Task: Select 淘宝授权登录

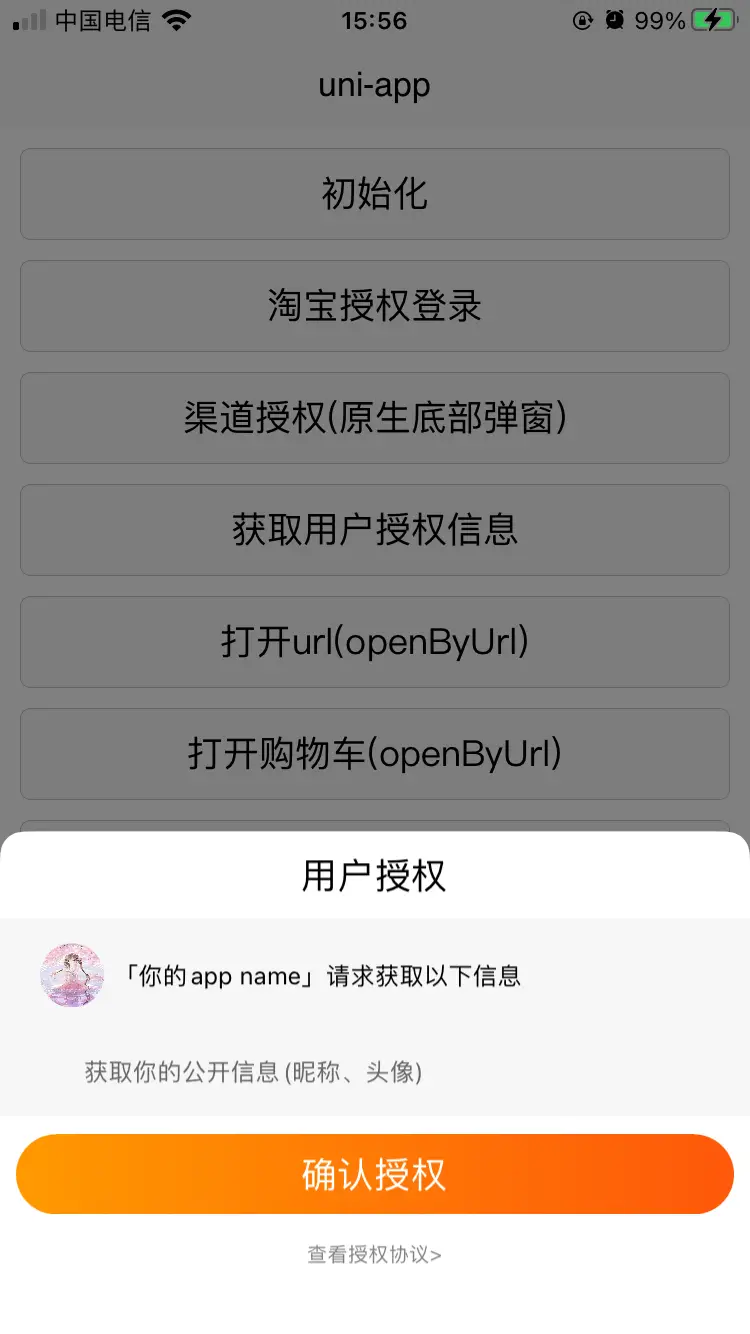Action: click(375, 306)
